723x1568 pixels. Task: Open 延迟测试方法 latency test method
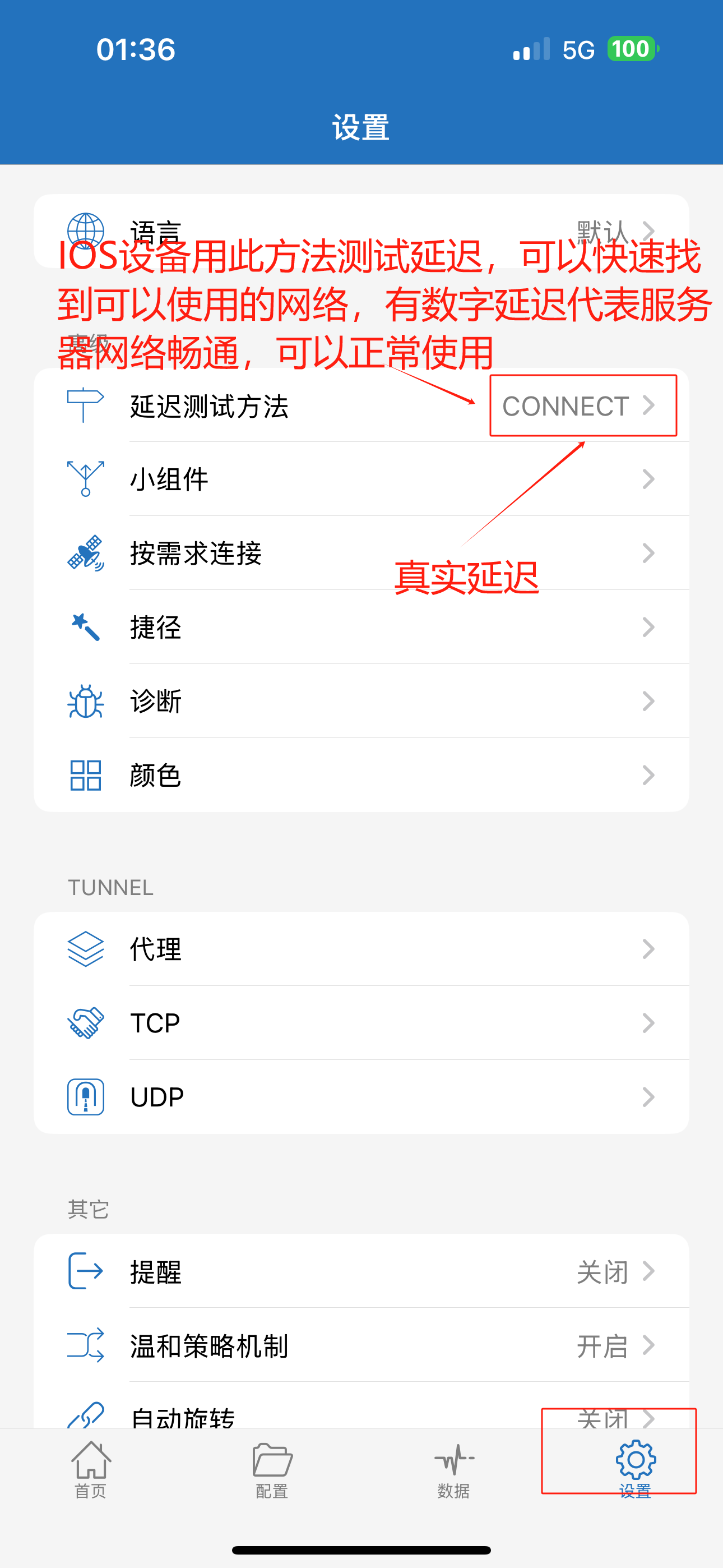(361, 406)
